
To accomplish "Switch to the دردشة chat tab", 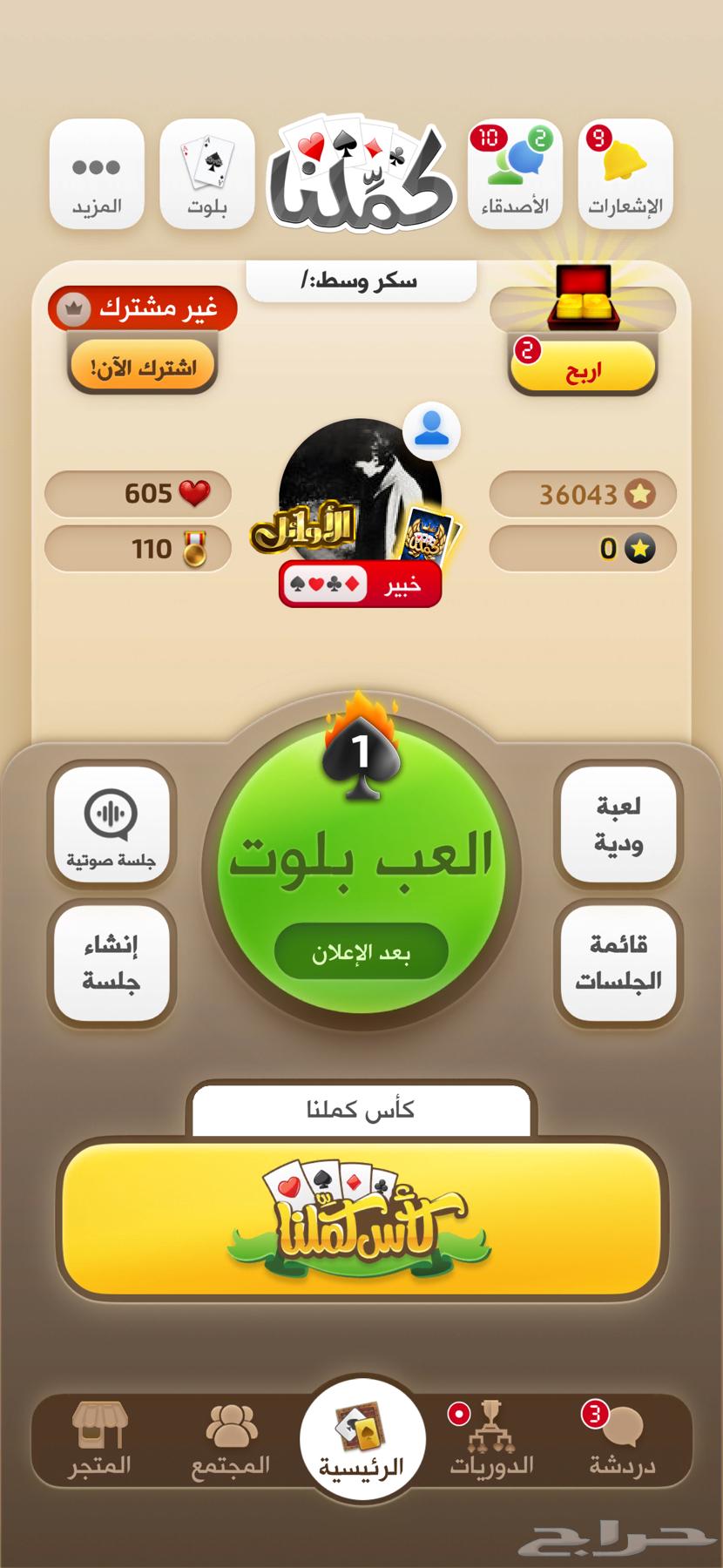I will pyautogui.click(x=621, y=1442).
